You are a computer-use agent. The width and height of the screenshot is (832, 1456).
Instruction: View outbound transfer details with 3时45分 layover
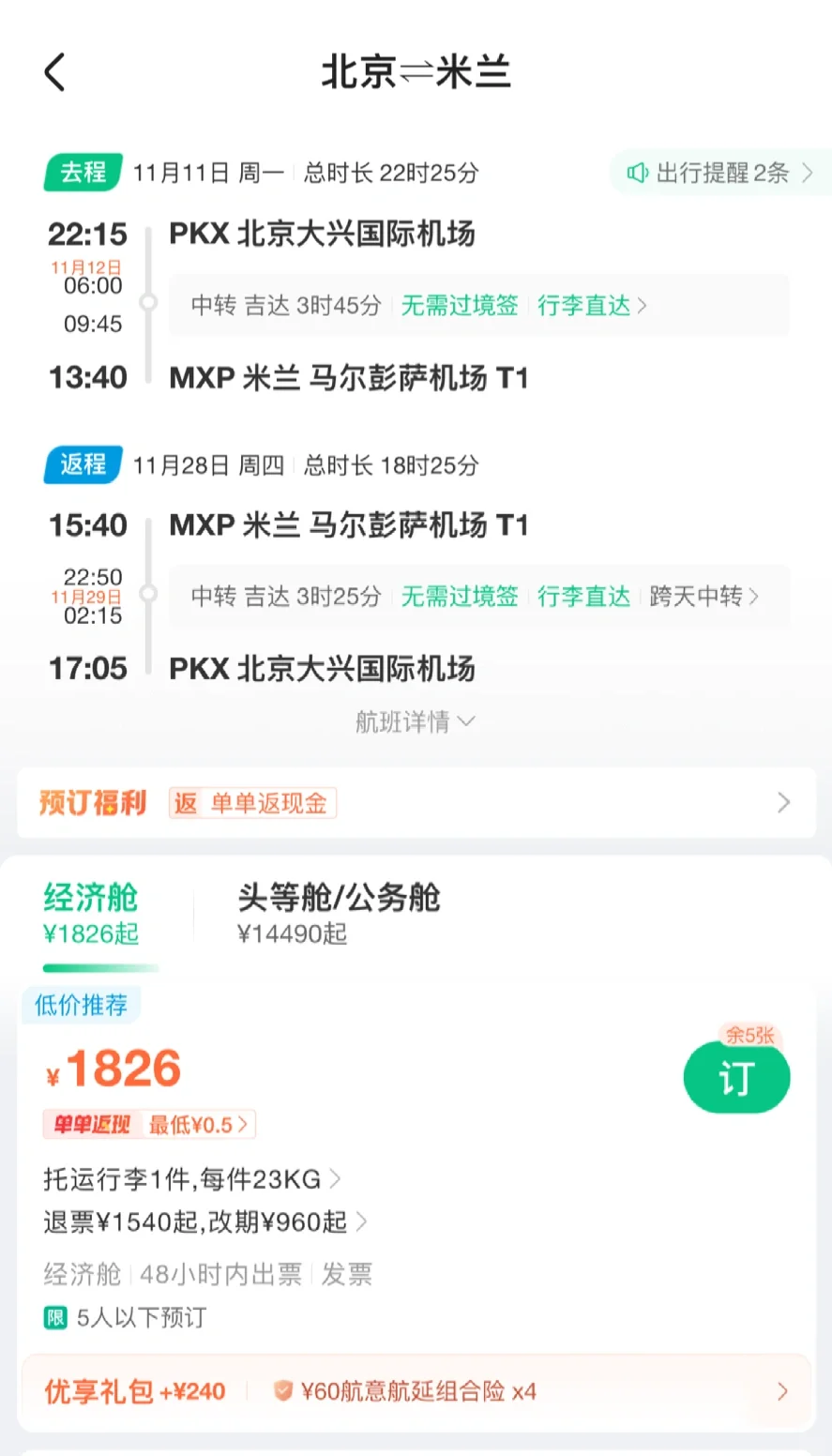pyautogui.click(x=478, y=305)
